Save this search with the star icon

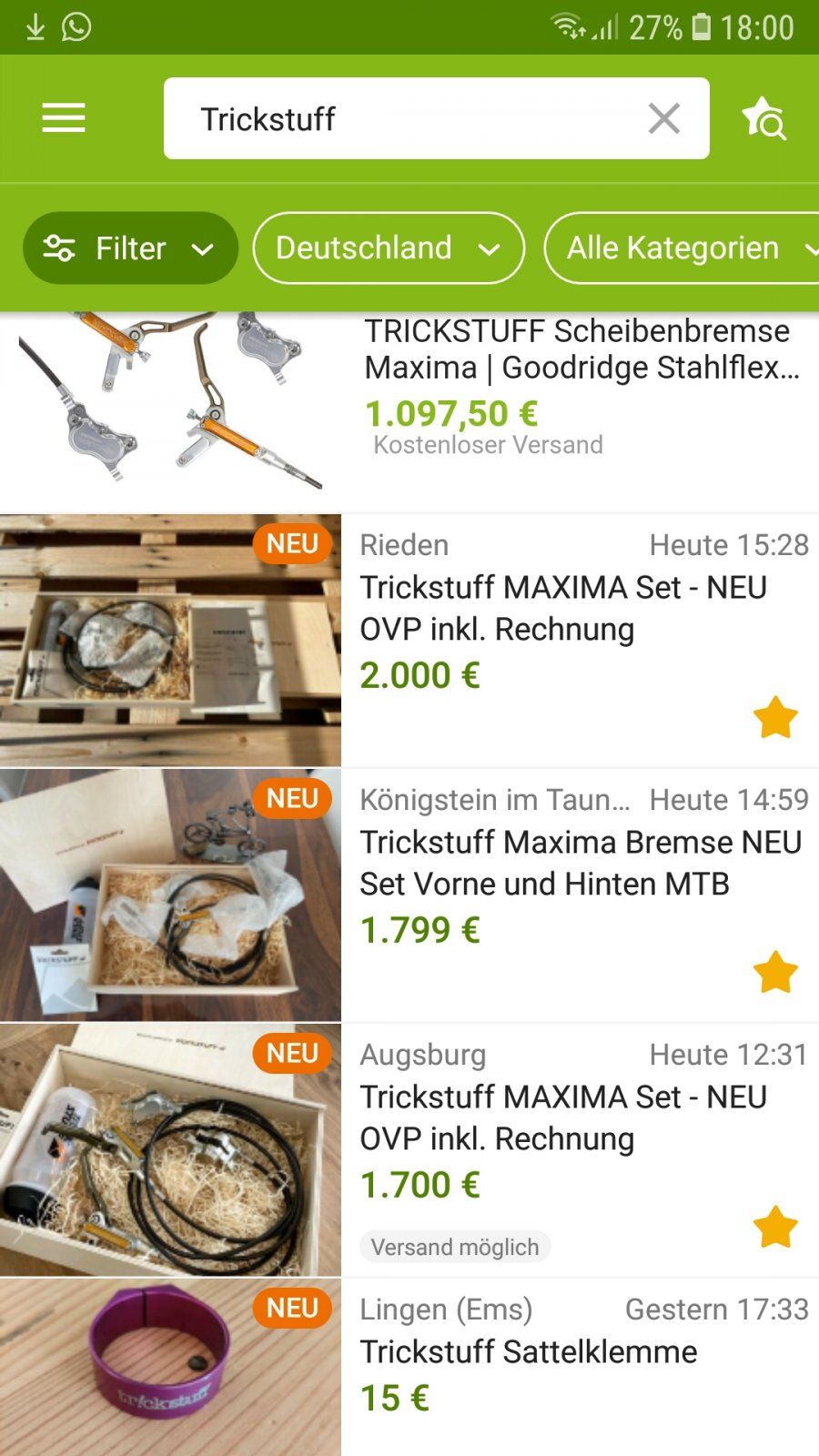763,118
